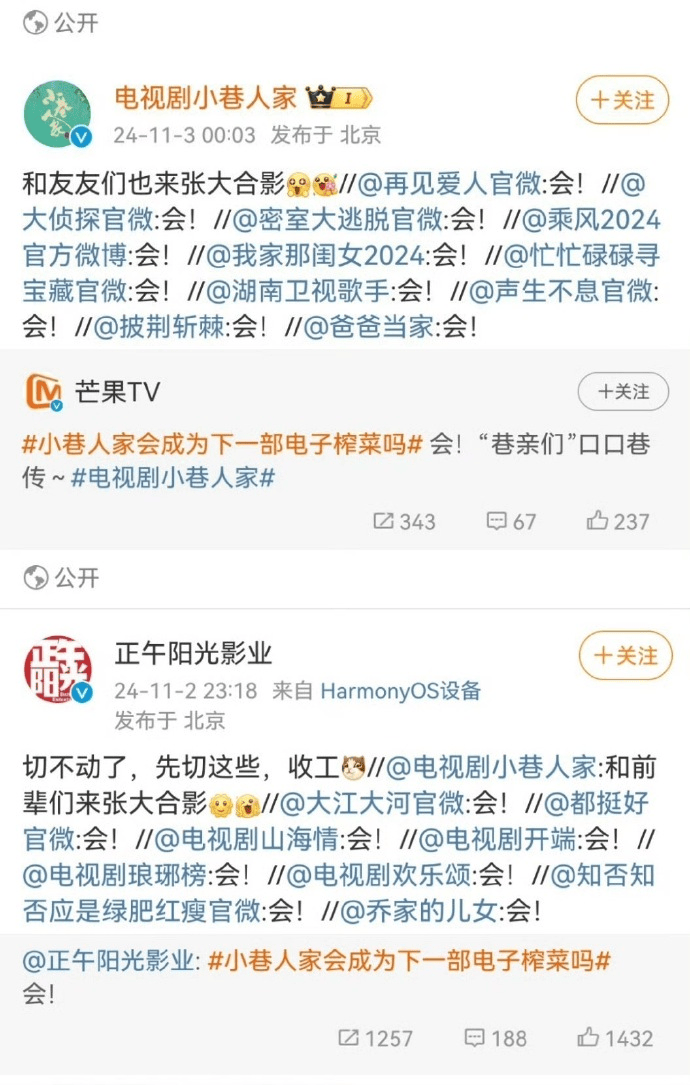Viewport: 690px width, 1085px height.
Task: Repost the 芒果TV post with 343 reposts
Action: pyautogui.click(x=404, y=521)
